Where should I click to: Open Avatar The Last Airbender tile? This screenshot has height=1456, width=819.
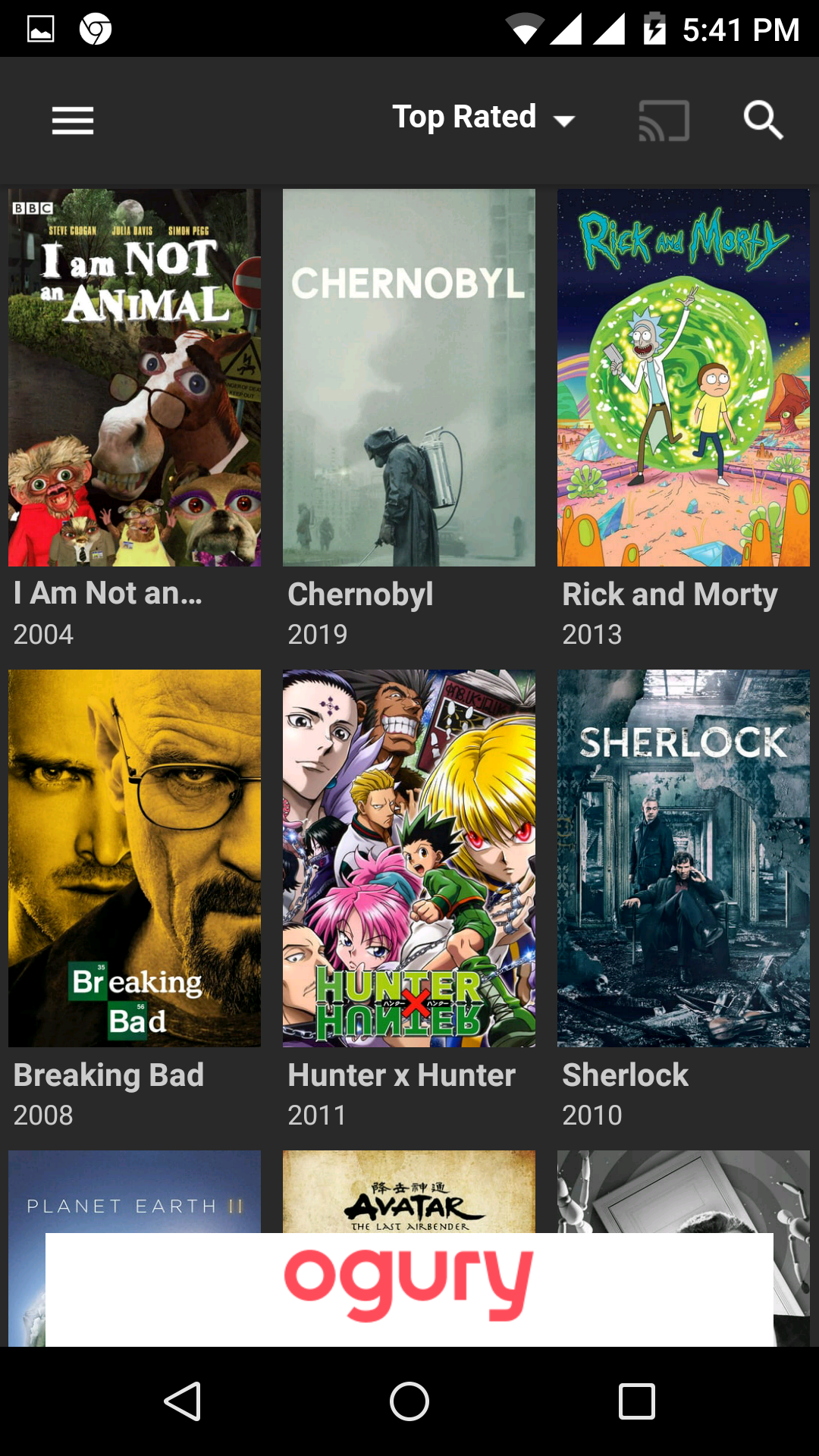(409, 1191)
